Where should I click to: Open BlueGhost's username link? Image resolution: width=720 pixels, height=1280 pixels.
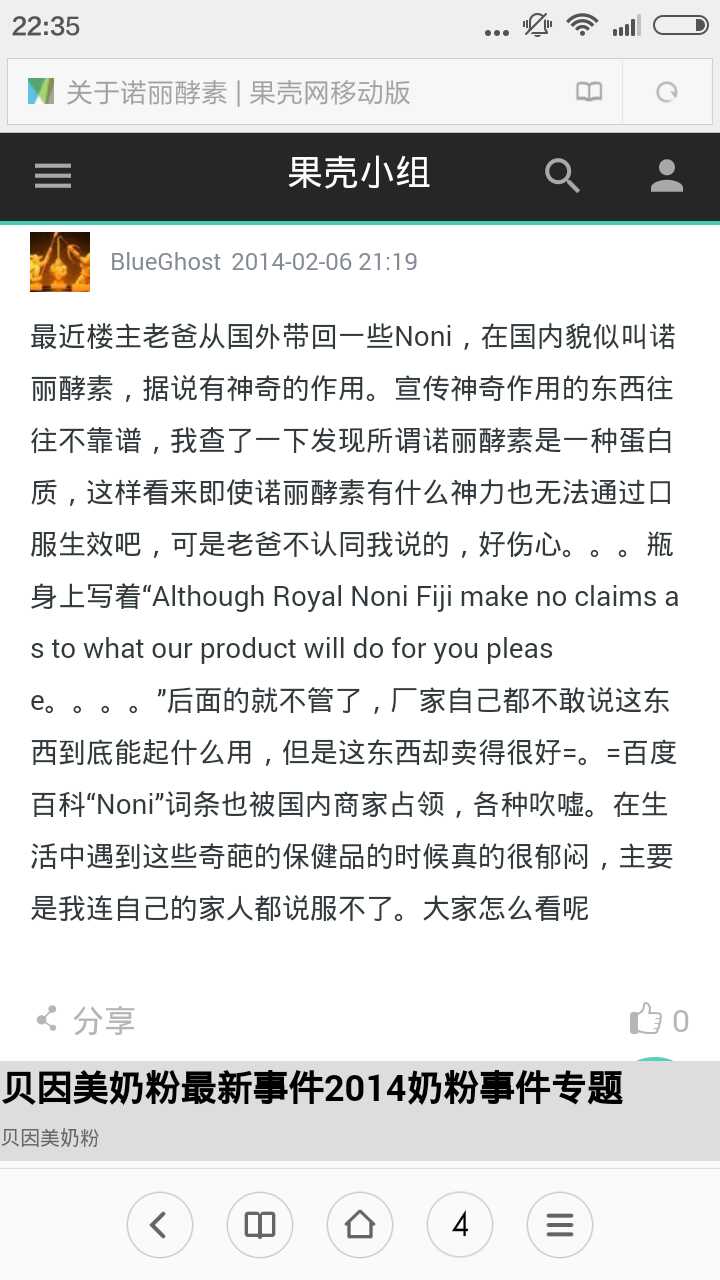(165, 262)
